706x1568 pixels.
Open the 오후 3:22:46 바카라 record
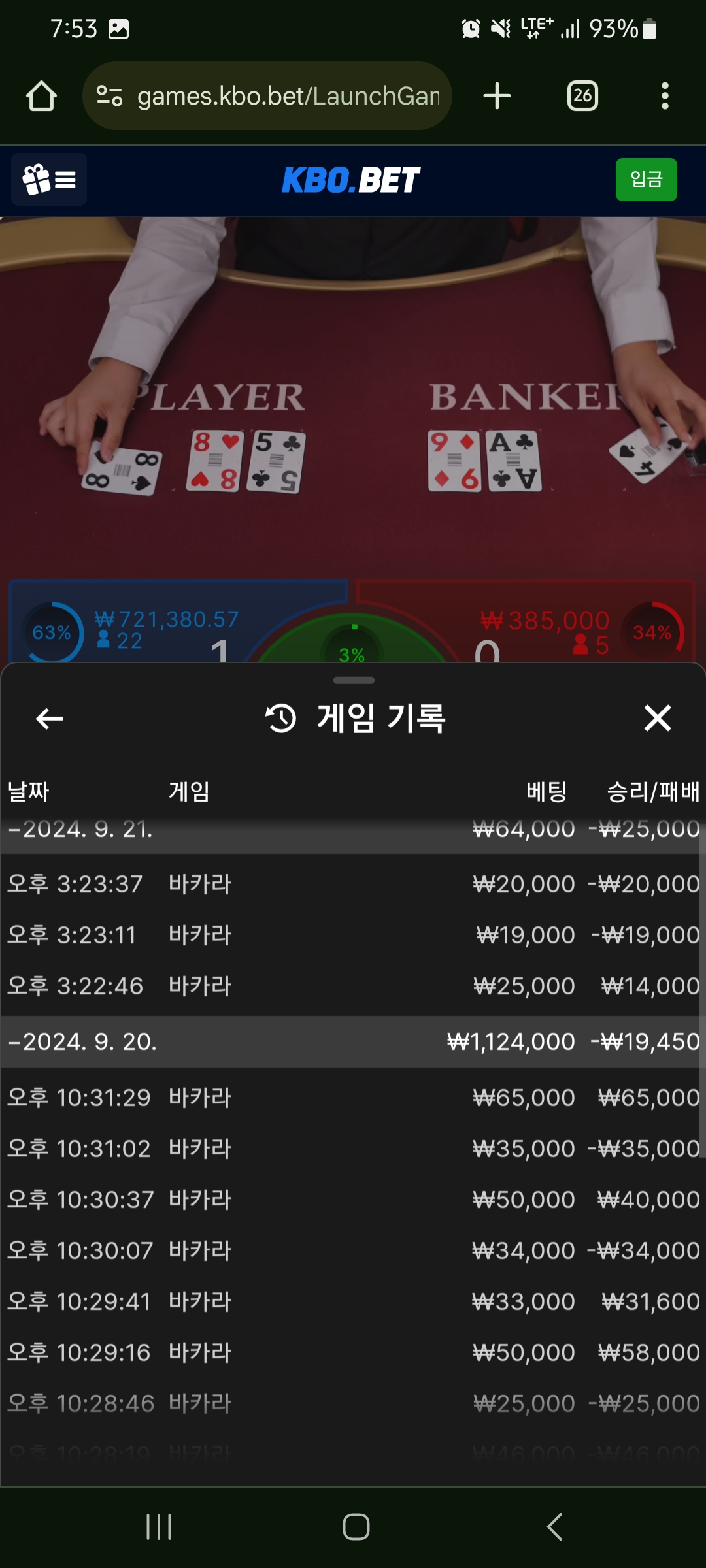point(353,986)
